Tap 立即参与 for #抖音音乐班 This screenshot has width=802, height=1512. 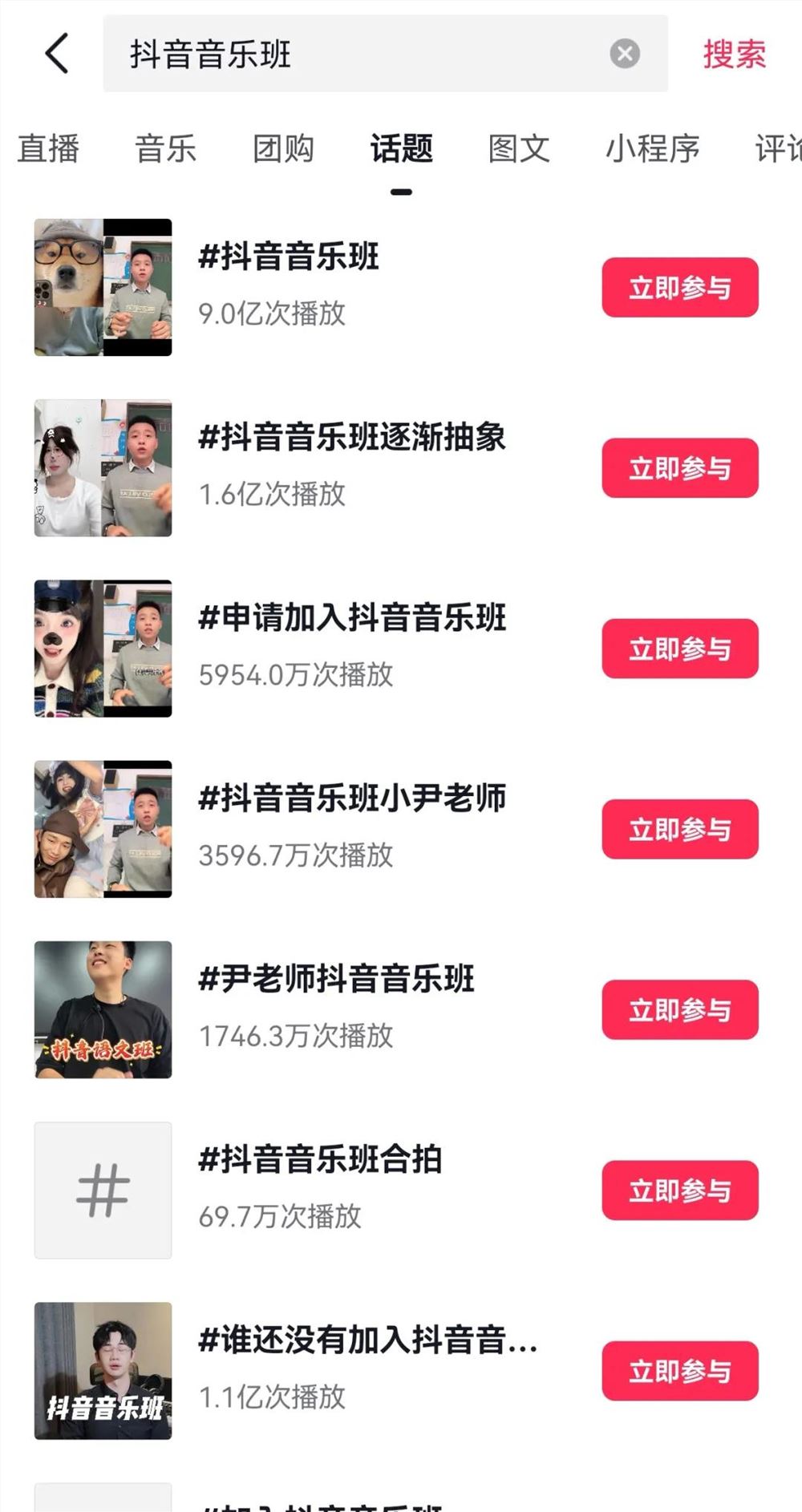[678, 288]
